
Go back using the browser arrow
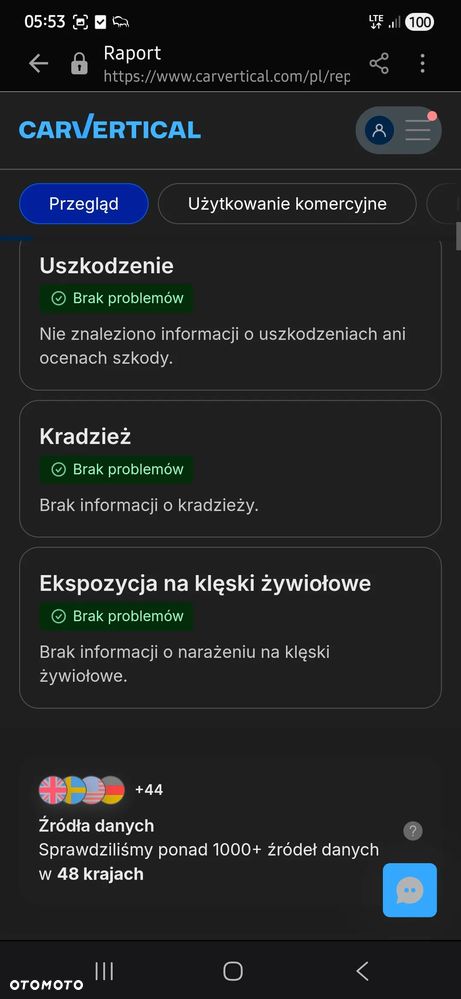click(38, 63)
